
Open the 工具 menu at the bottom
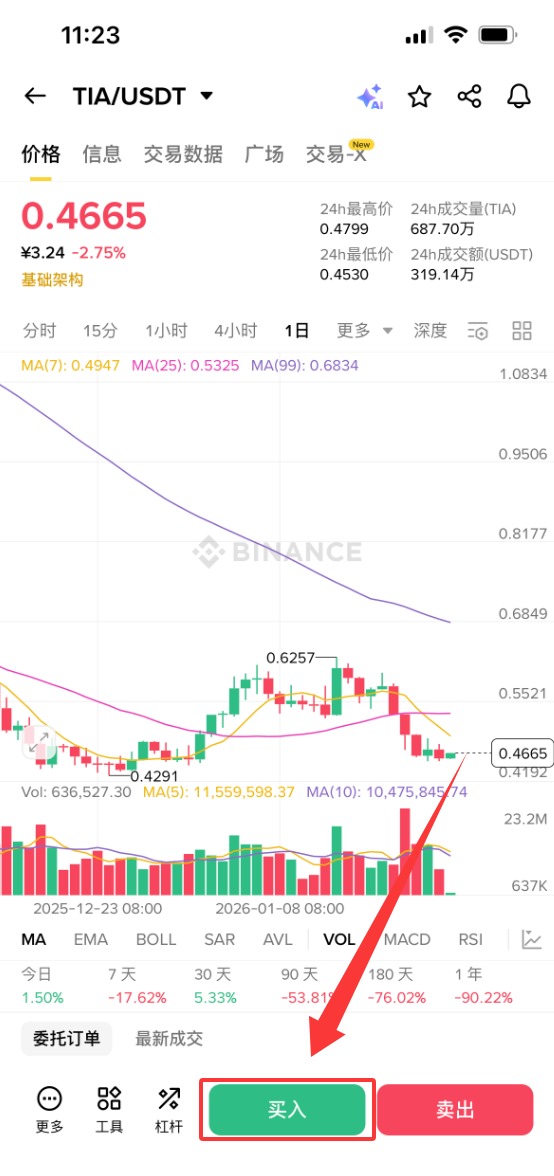pos(109,1110)
